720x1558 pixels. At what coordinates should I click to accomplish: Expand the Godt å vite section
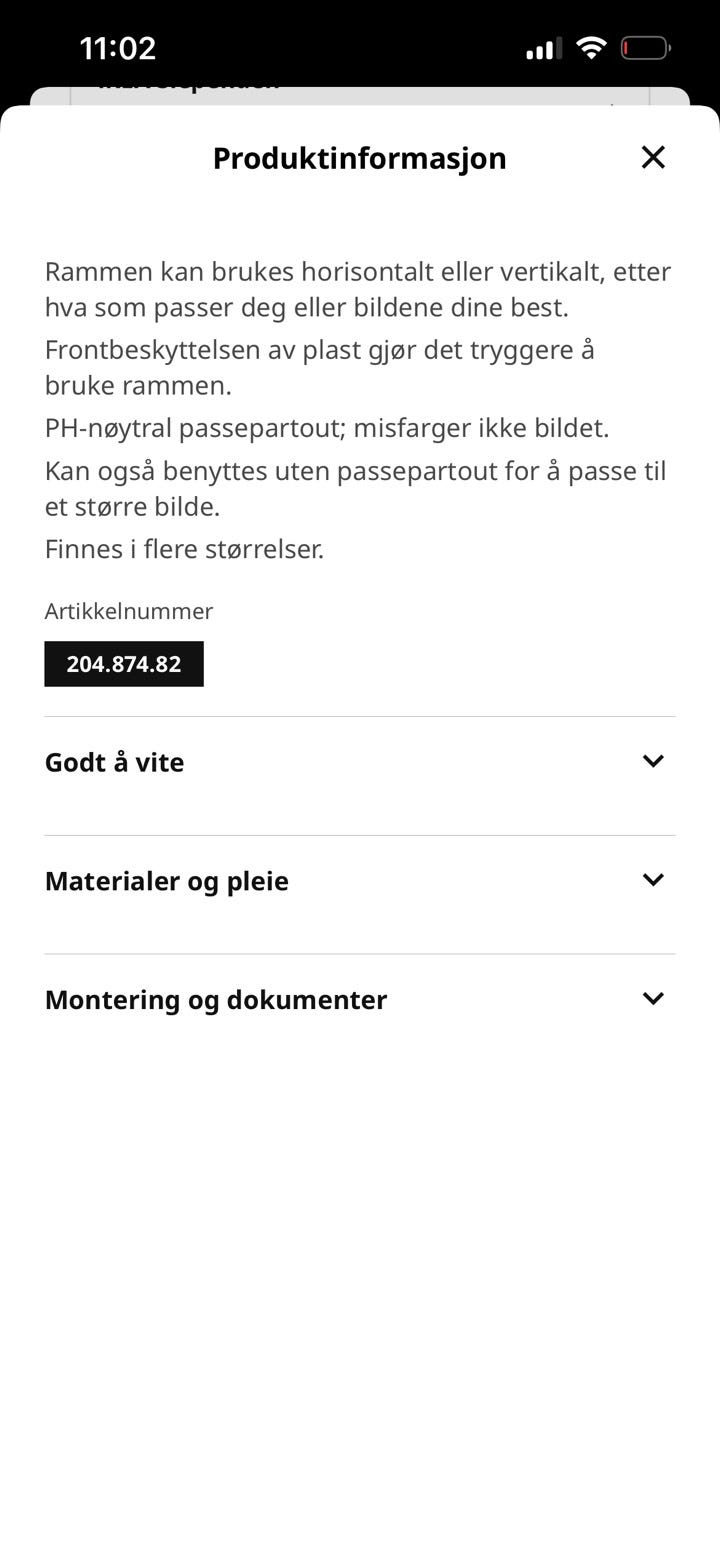(360, 761)
